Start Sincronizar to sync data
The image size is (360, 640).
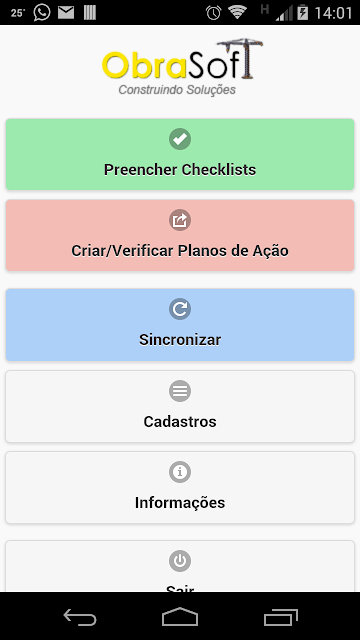coord(180,324)
